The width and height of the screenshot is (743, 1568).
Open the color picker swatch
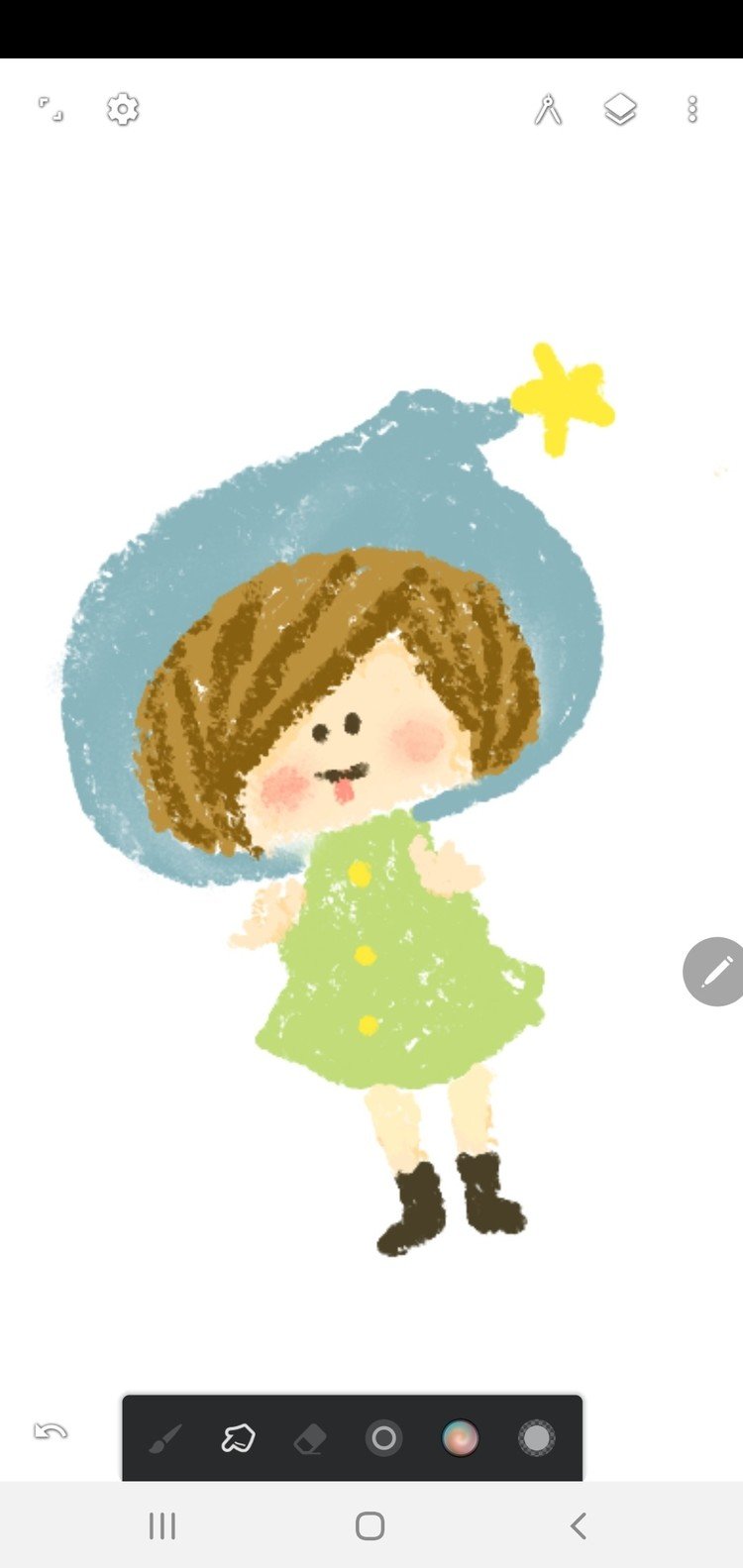pos(460,1438)
